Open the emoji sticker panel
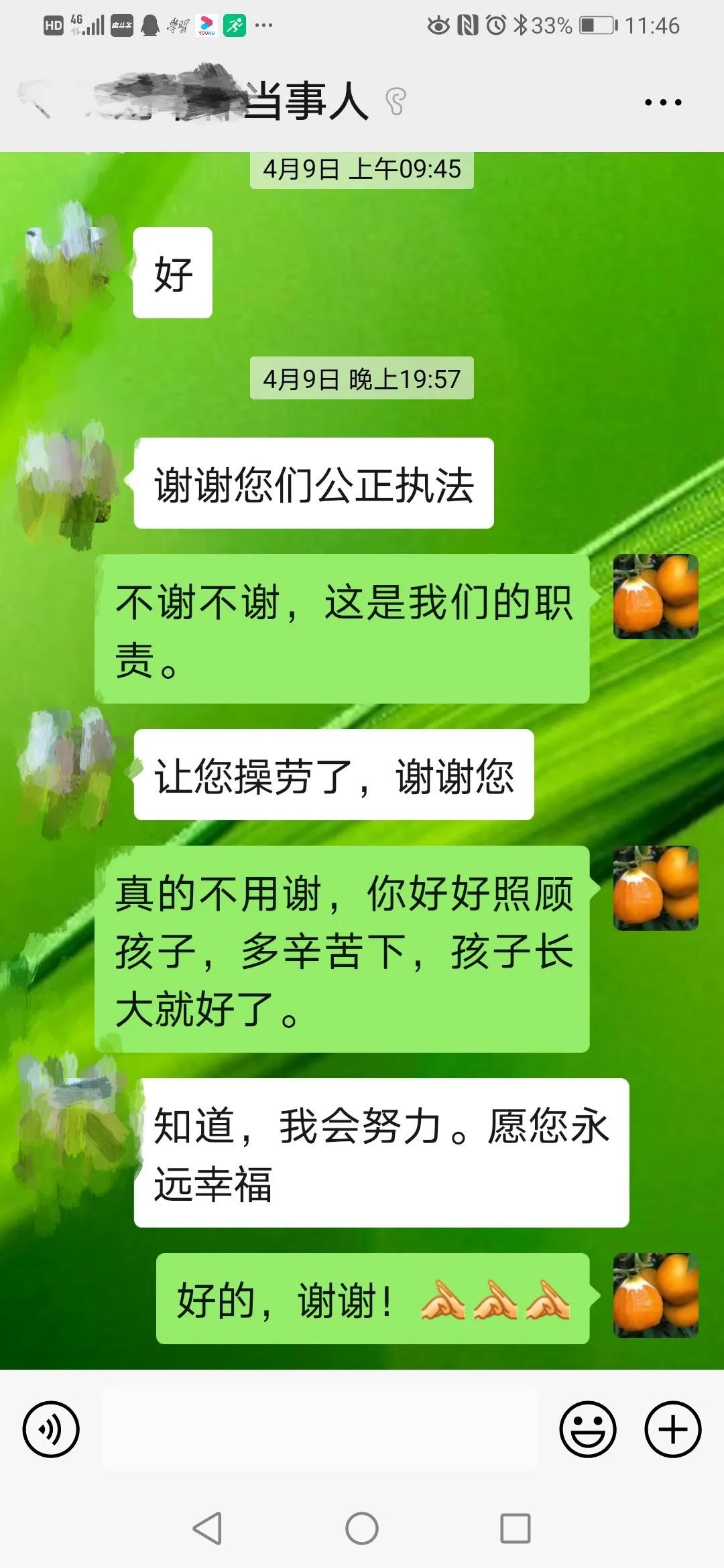The height and width of the screenshot is (1568, 724). [x=588, y=1429]
